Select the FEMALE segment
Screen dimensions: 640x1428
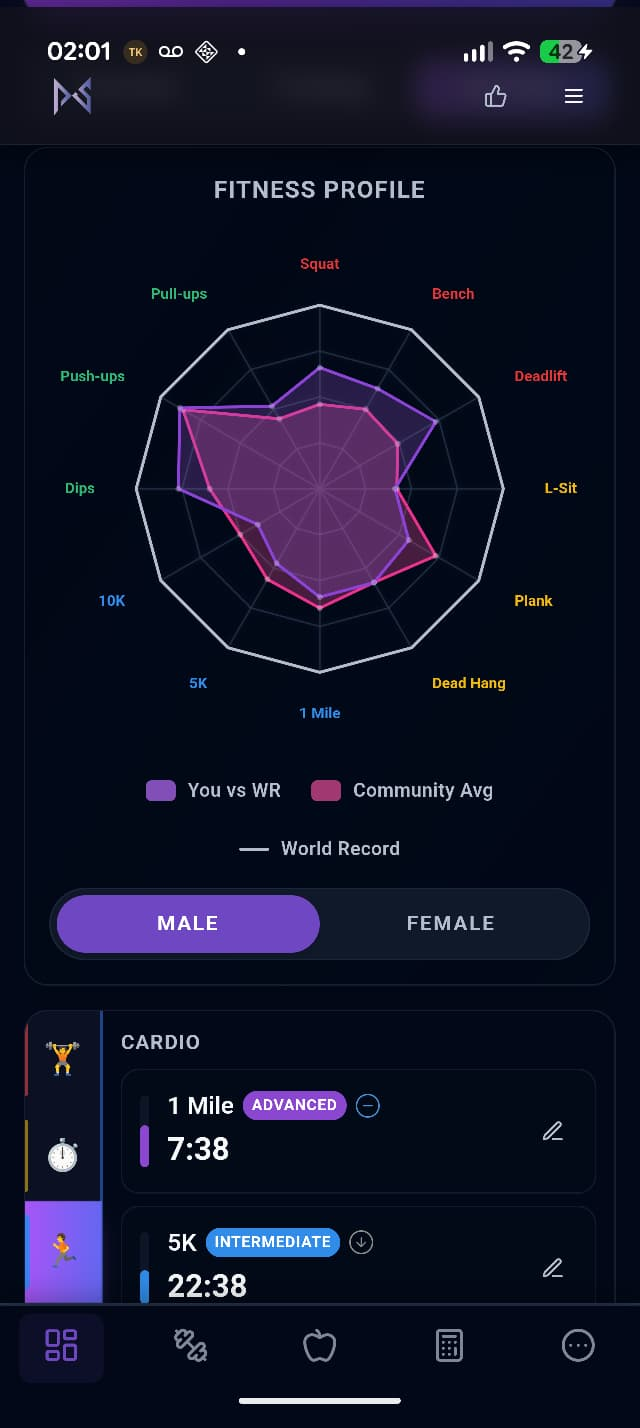pyautogui.click(x=451, y=923)
